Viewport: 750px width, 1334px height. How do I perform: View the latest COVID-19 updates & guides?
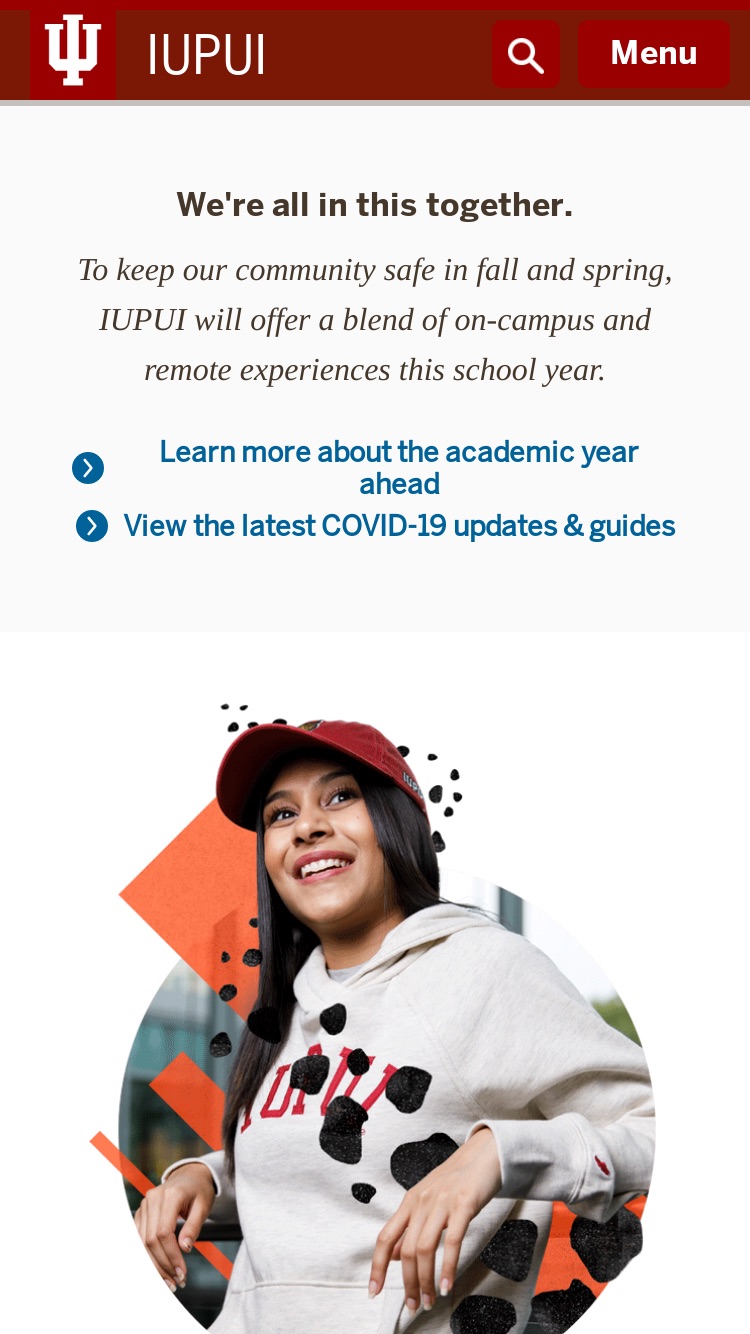click(x=399, y=526)
